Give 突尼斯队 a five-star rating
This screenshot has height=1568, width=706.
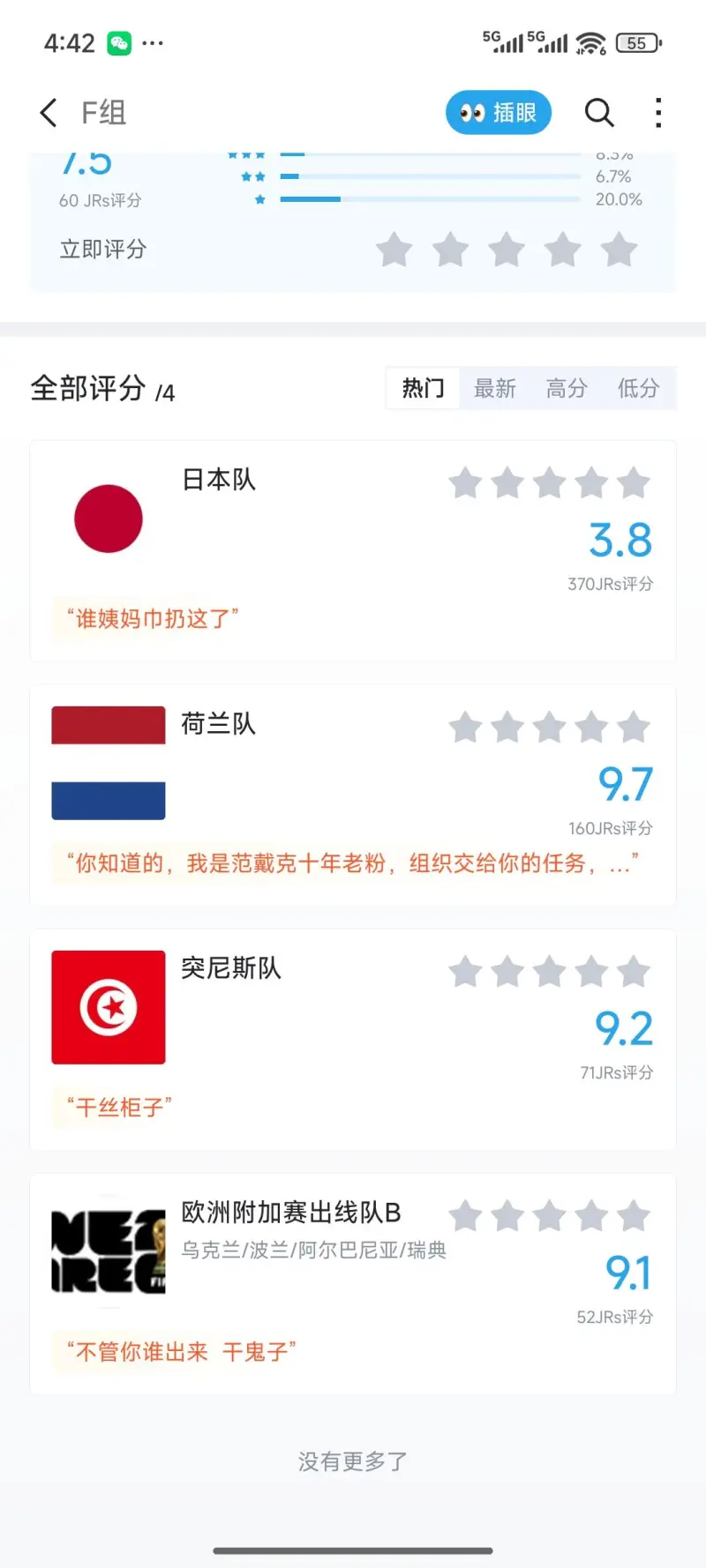click(634, 972)
